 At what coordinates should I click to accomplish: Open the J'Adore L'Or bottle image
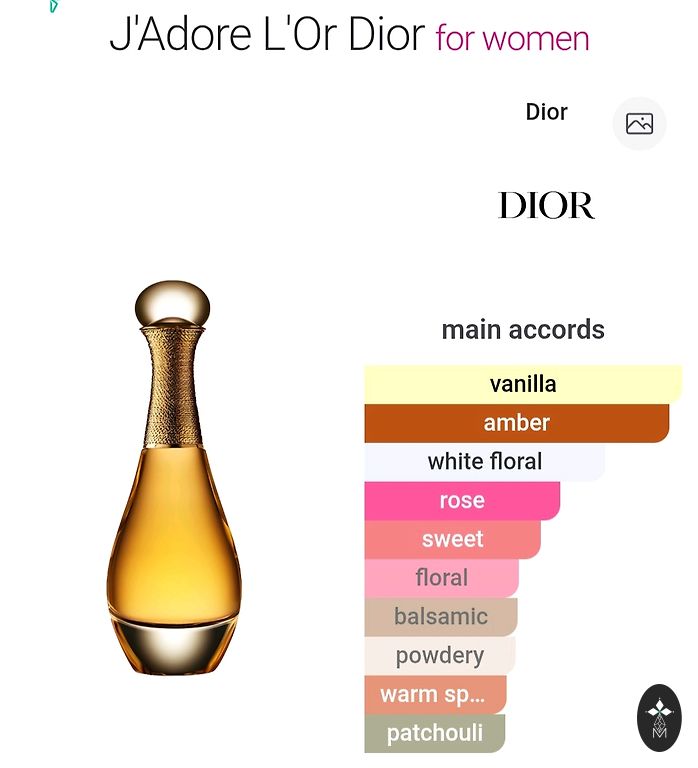coord(174,478)
